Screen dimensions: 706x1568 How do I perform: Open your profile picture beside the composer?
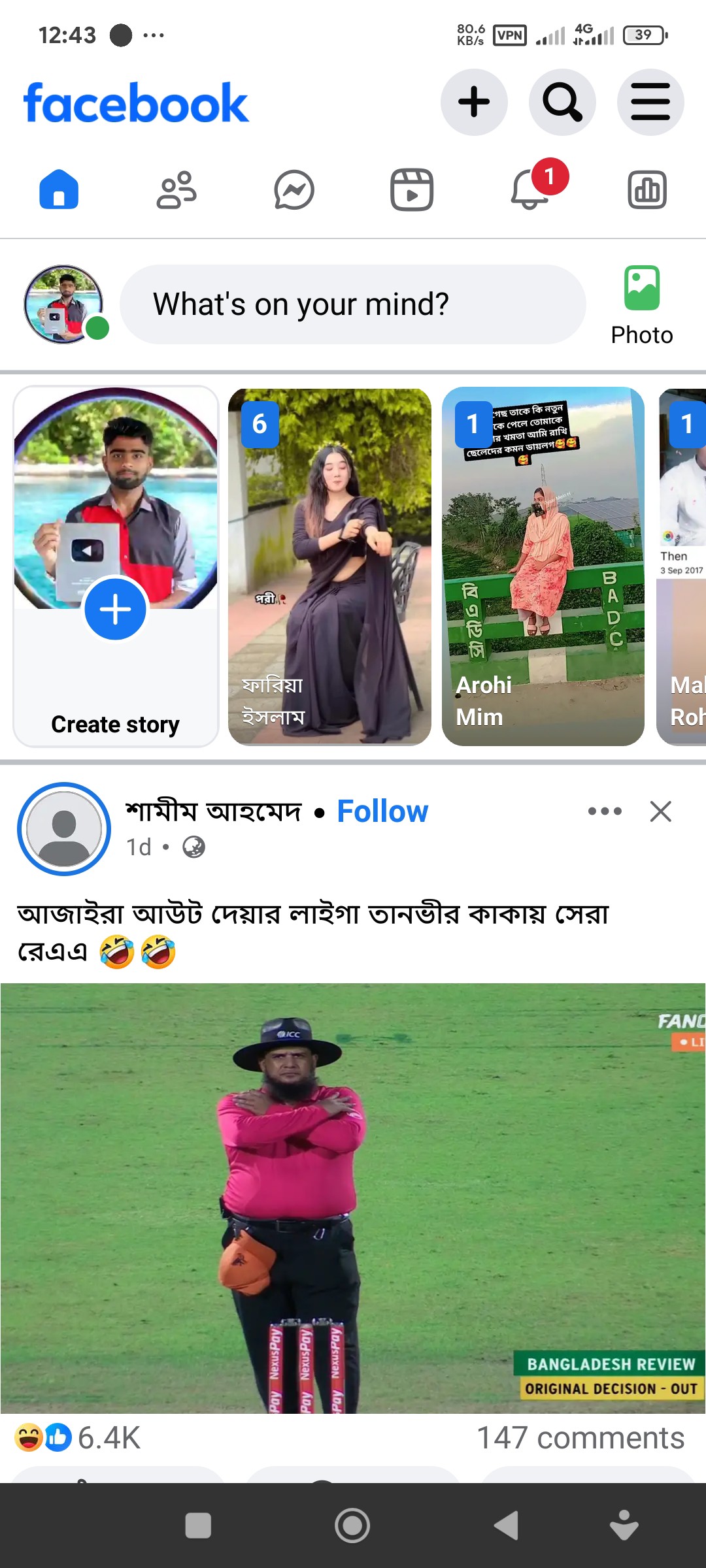point(63,304)
